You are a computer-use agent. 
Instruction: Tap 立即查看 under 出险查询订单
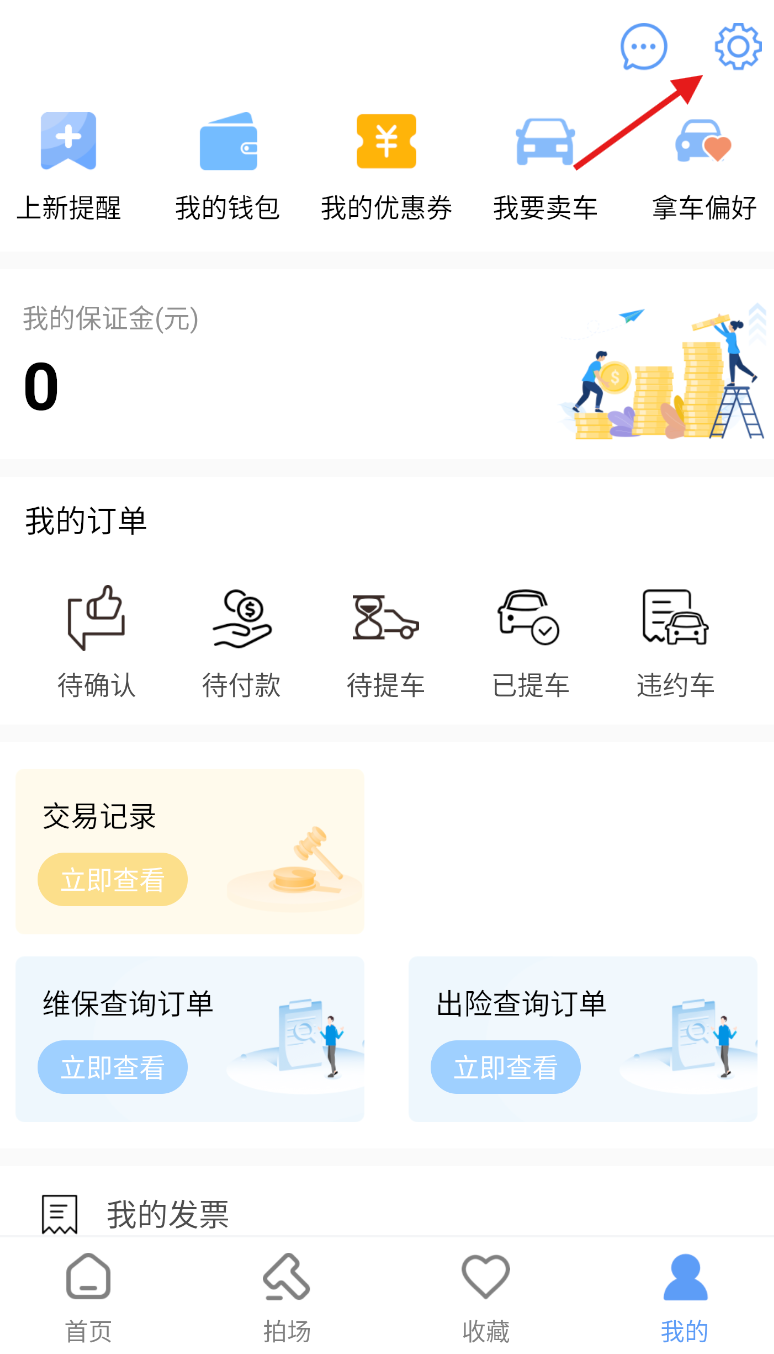(506, 1067)
